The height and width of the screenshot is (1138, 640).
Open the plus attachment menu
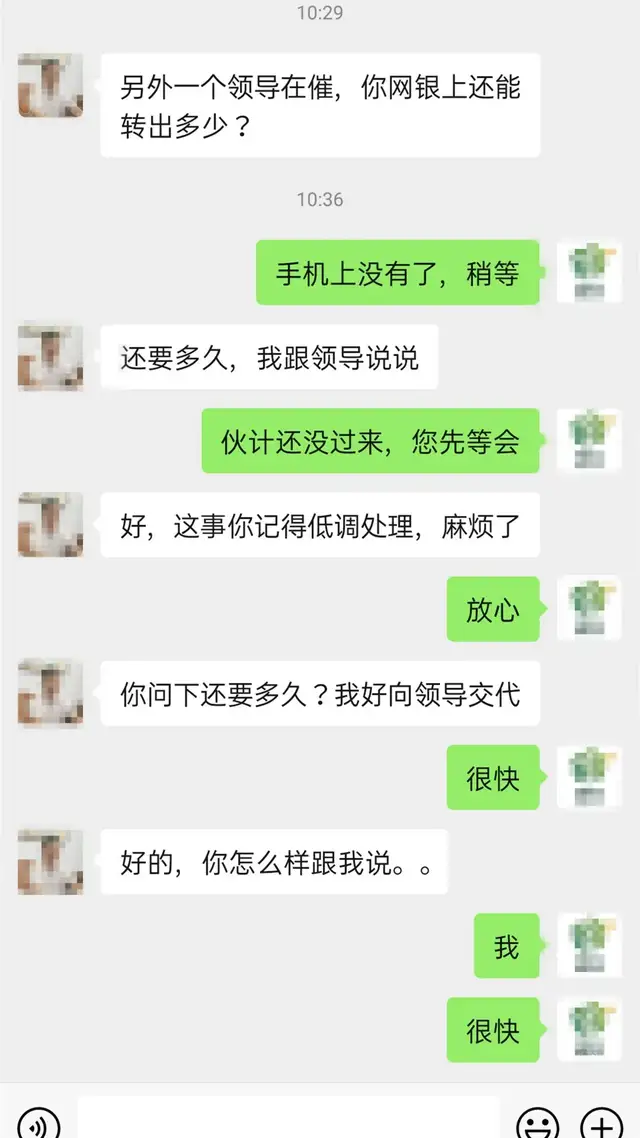pyautogui.click(x=601, y=1122)
